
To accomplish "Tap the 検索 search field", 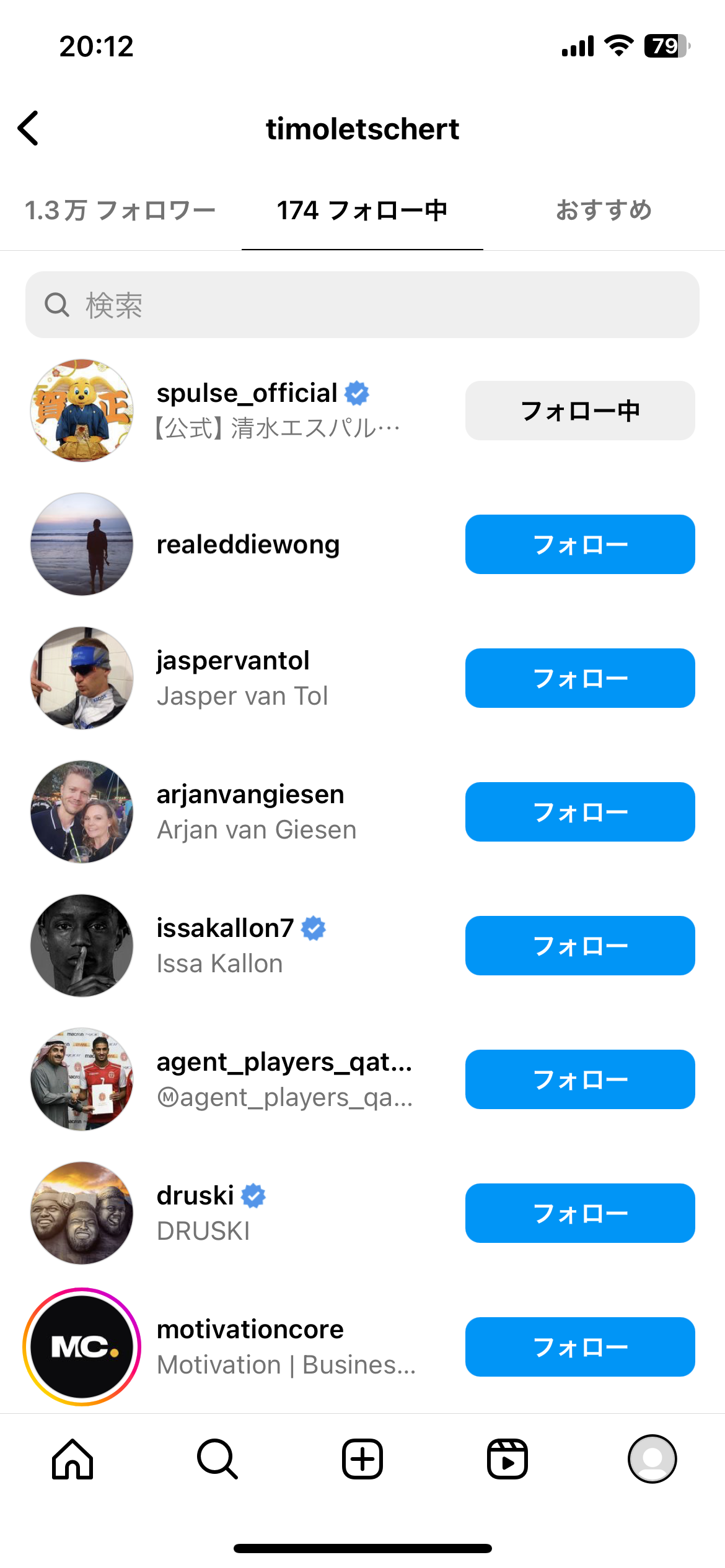I will [x=362, y=305].
